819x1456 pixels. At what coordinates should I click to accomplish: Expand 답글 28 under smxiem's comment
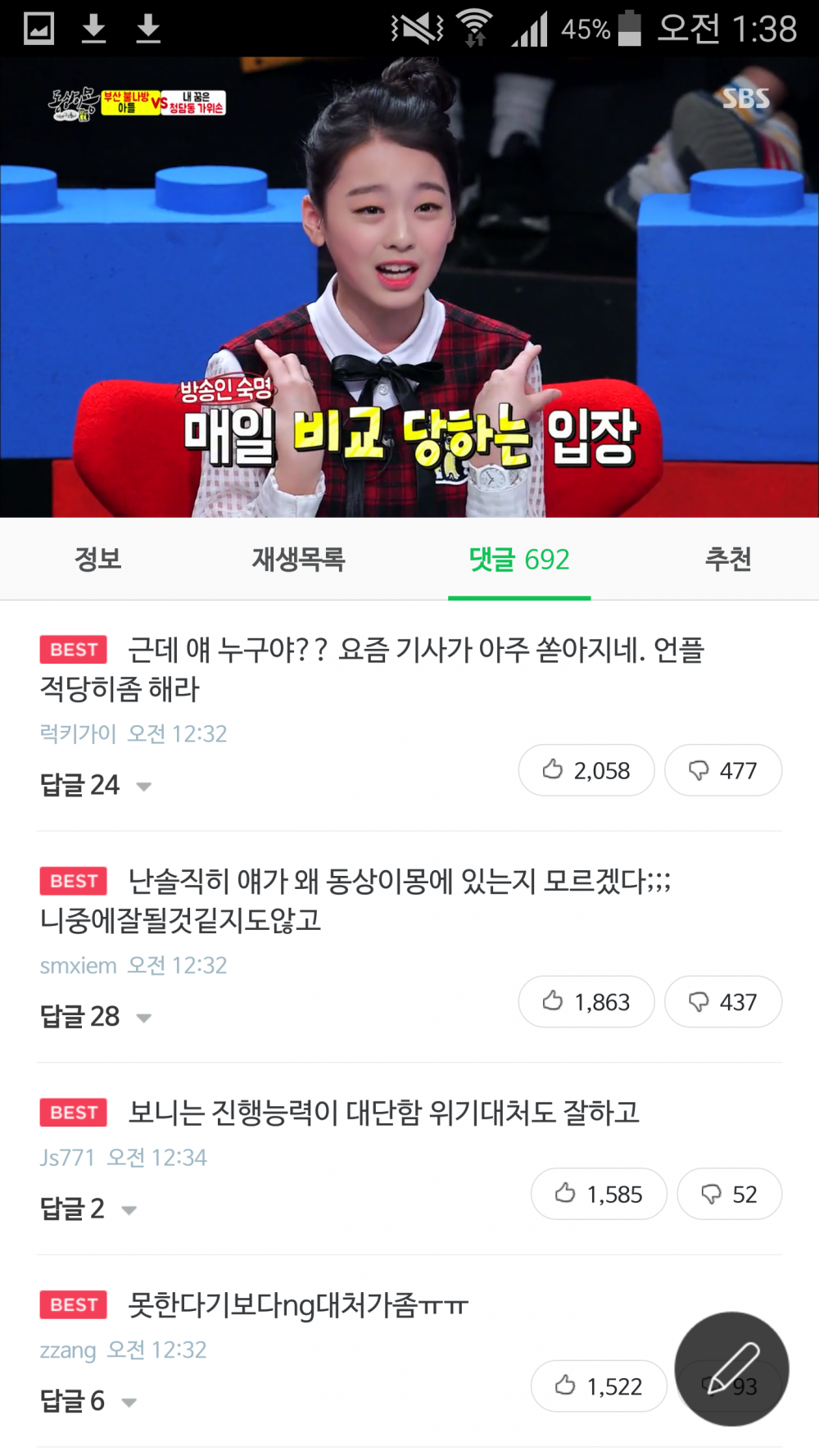96,1017
